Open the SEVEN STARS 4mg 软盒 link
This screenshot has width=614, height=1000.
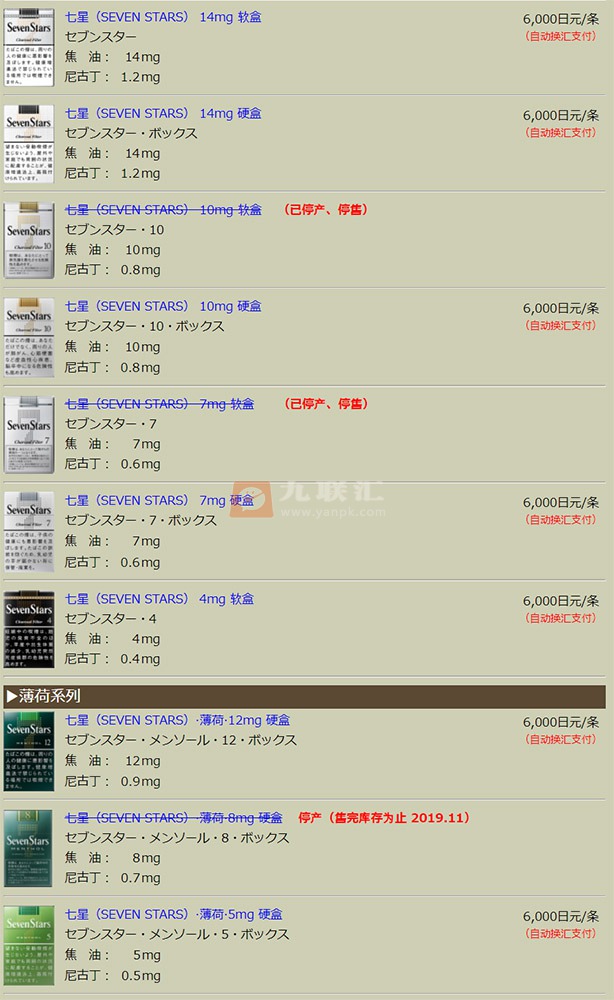(x=159, y=599)
